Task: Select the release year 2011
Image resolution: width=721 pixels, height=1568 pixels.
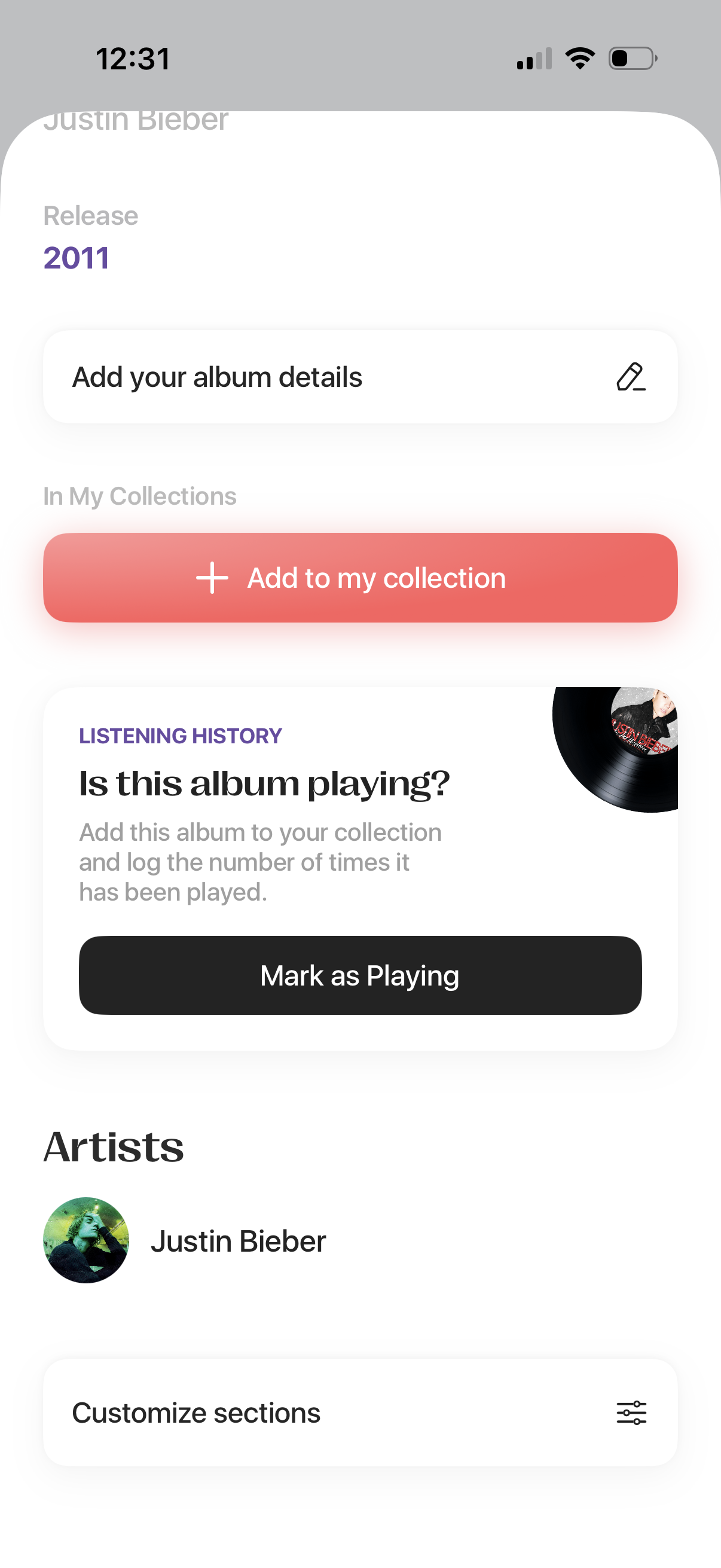Action: [x=76, y=258]
